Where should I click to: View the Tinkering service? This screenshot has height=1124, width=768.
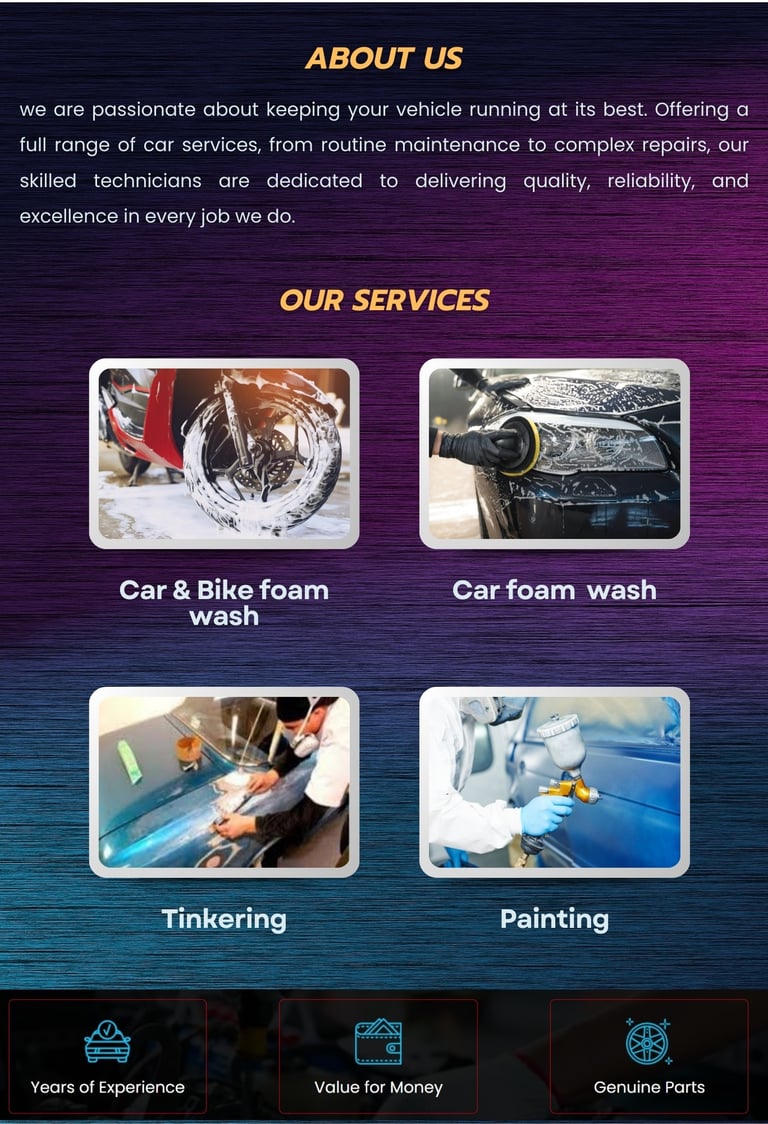pyautogui.click(x=224, y=782)
